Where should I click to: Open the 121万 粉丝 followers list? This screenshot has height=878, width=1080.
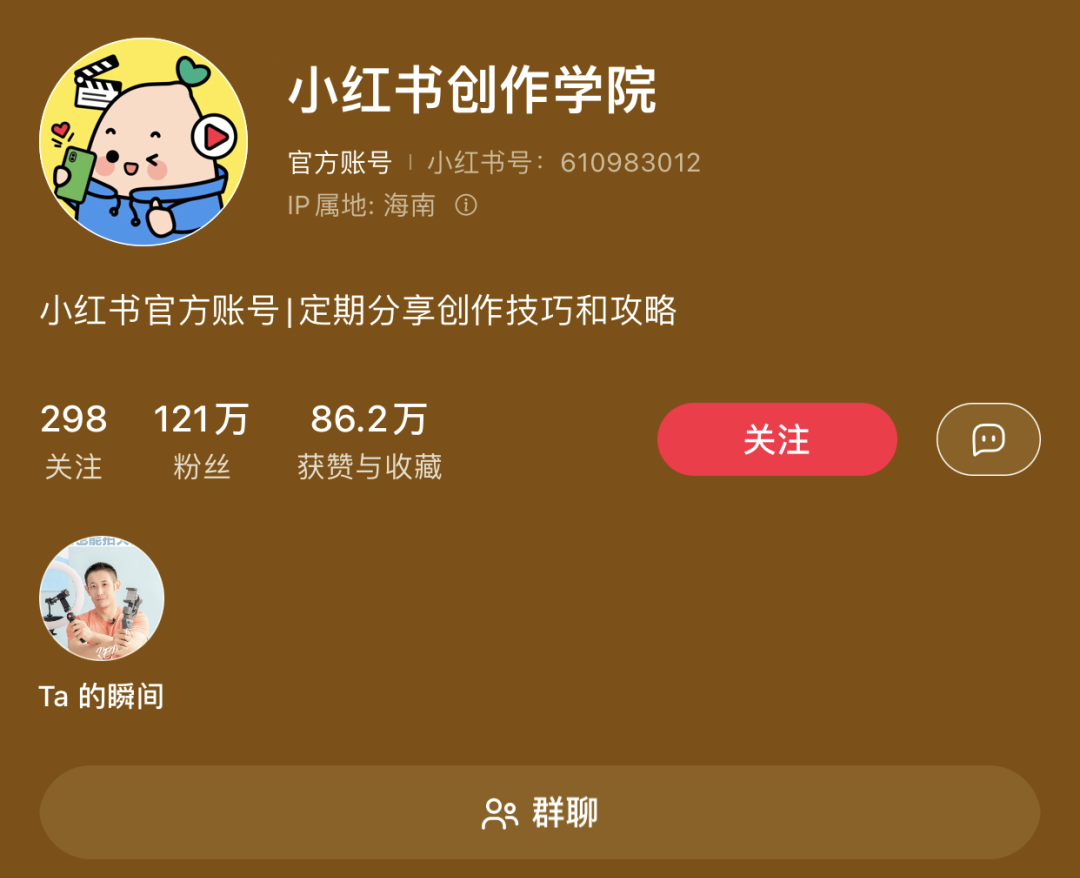click(x=201, y=440)
